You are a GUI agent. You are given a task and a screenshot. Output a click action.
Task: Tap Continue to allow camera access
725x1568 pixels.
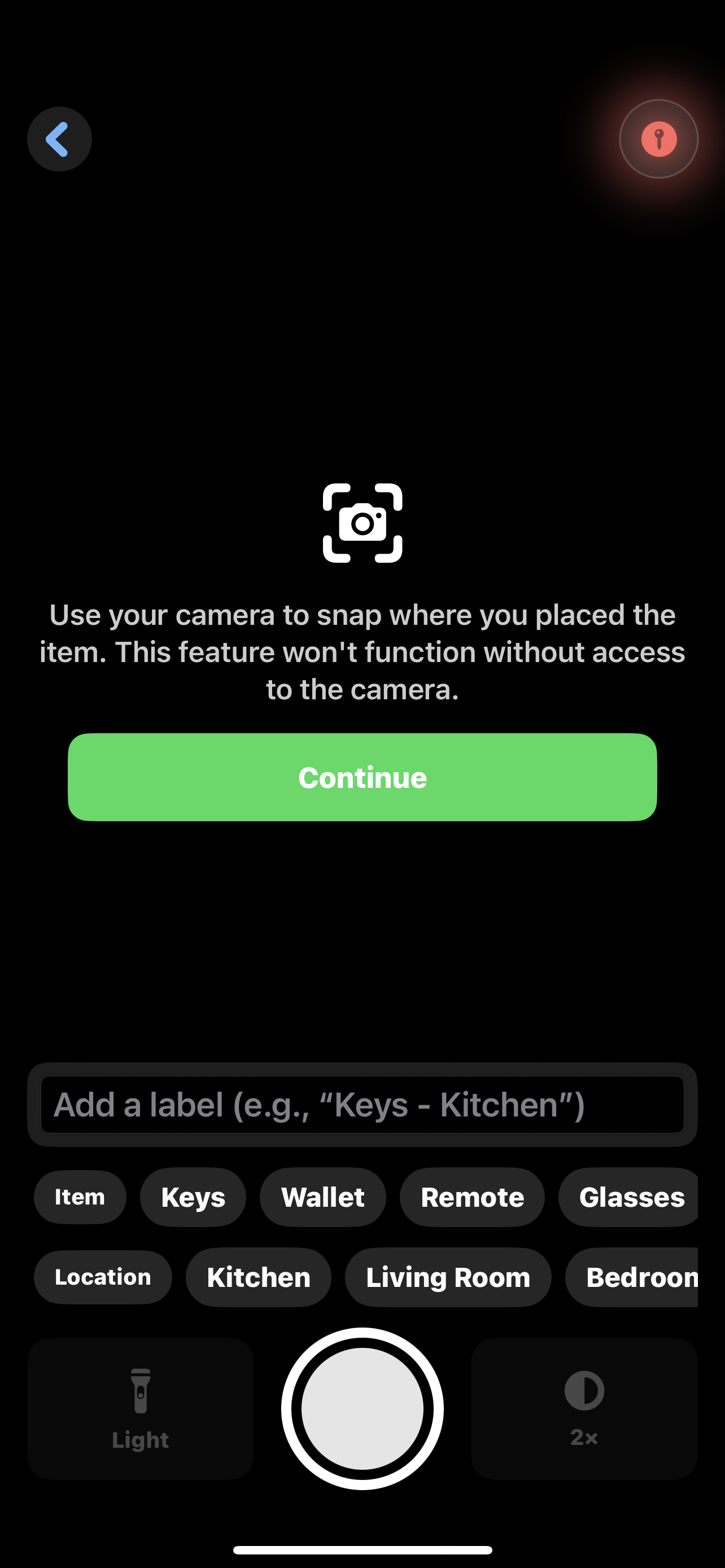coord(362,777)
